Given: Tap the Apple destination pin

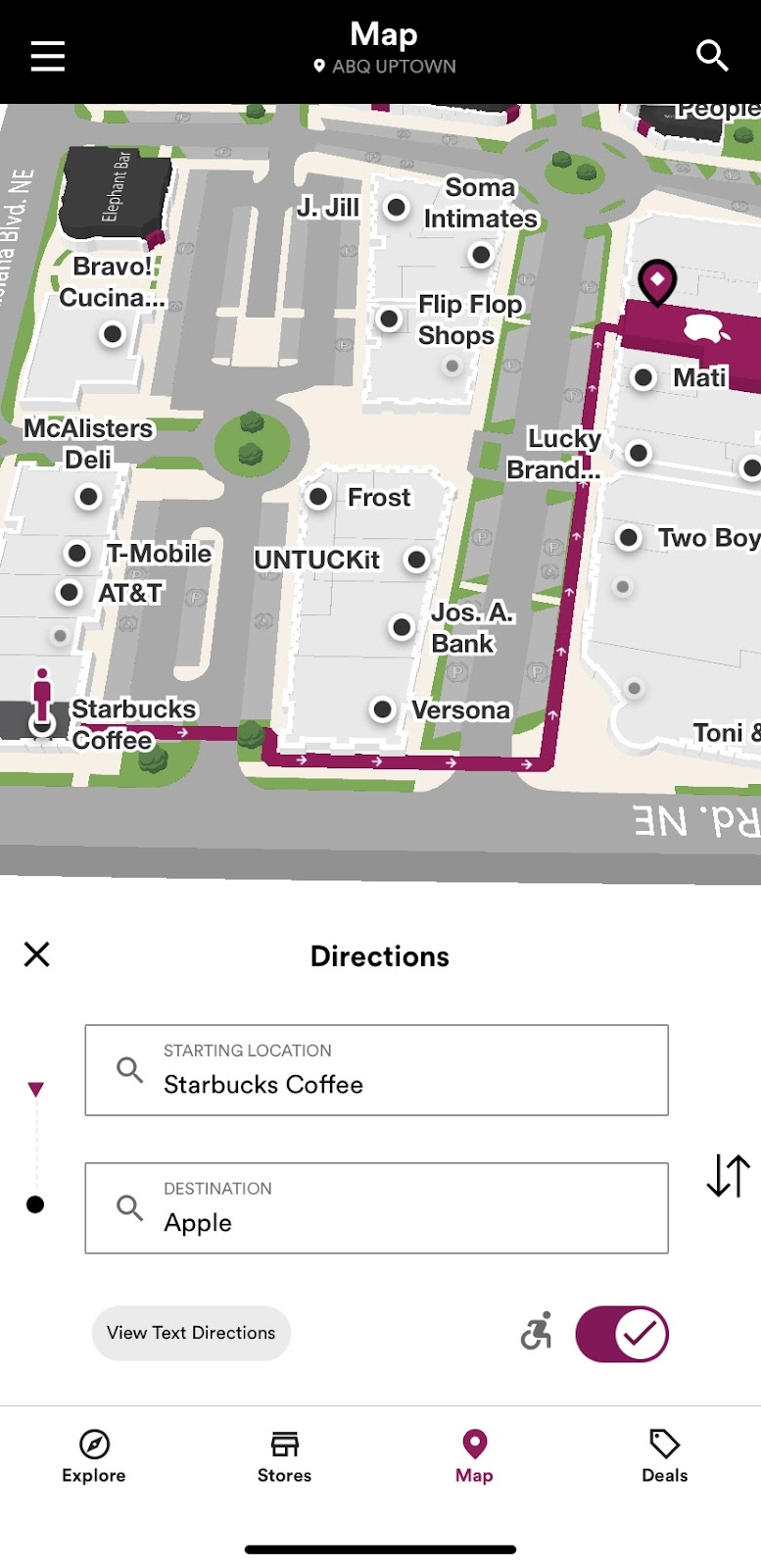Looking at the screenshot, I should [657, 281].
